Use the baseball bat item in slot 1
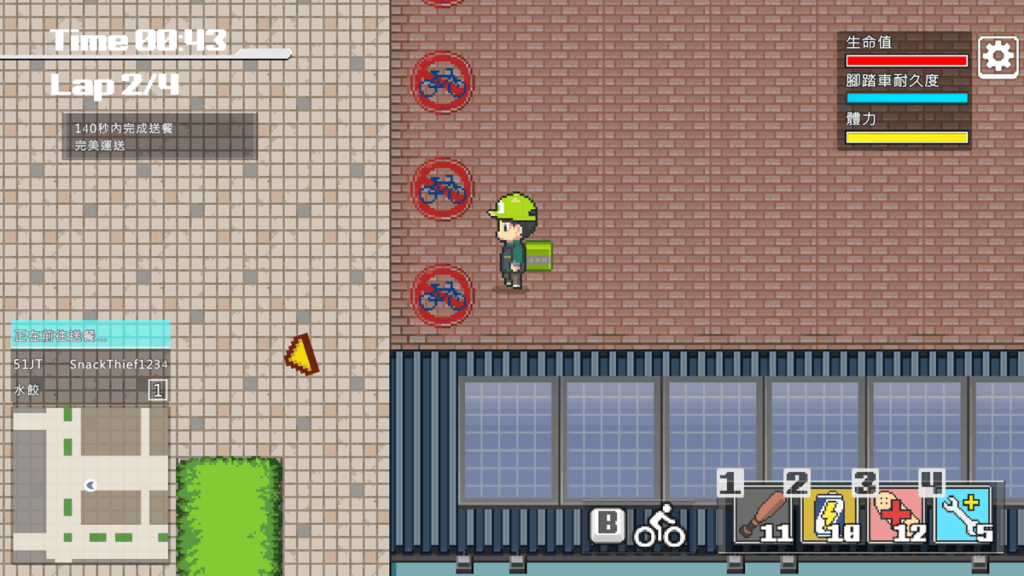 (x=761, y=516)
